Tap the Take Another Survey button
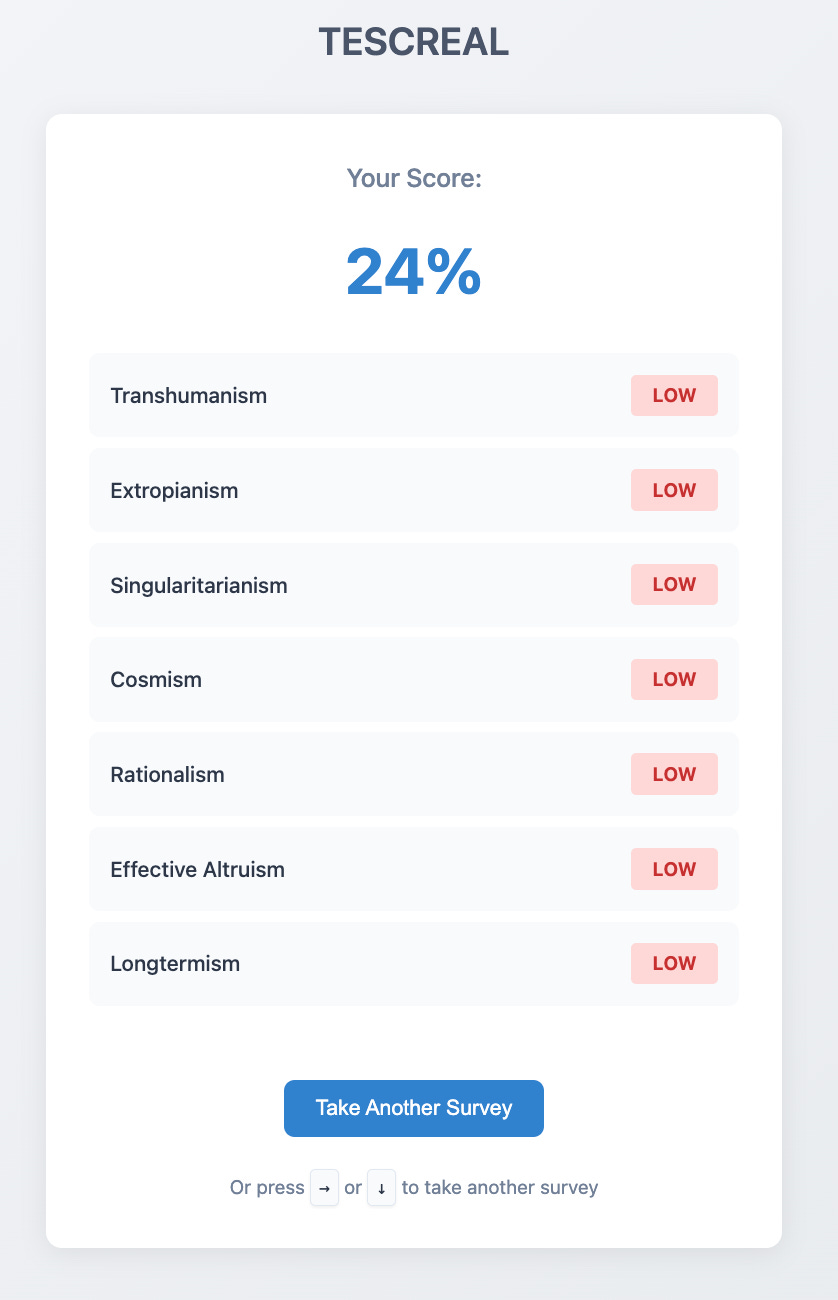Viewport: 838px width, 1300px height. [414, 1108]
